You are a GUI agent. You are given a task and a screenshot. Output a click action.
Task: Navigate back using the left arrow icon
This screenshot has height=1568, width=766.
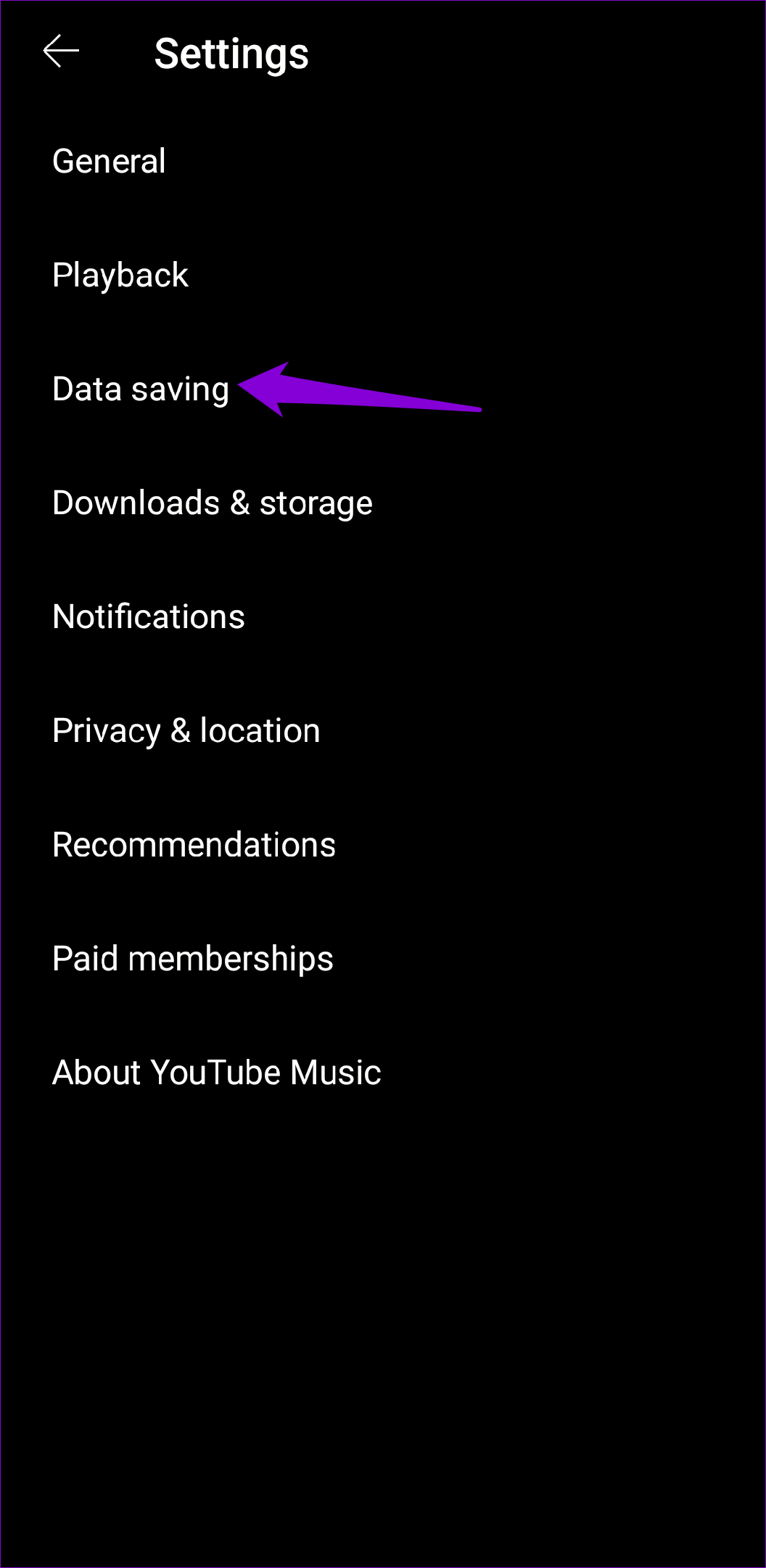tap(62, 51)
